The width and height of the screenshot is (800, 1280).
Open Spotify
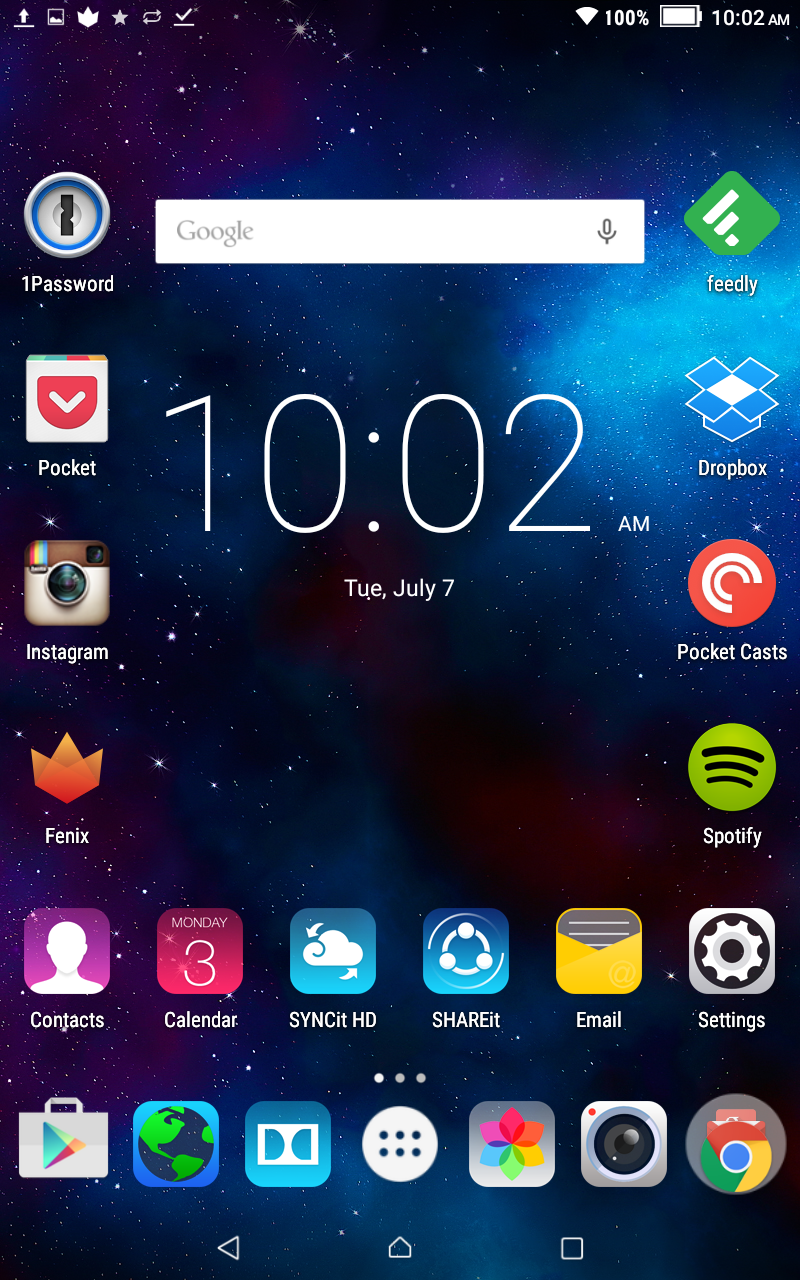732,768
